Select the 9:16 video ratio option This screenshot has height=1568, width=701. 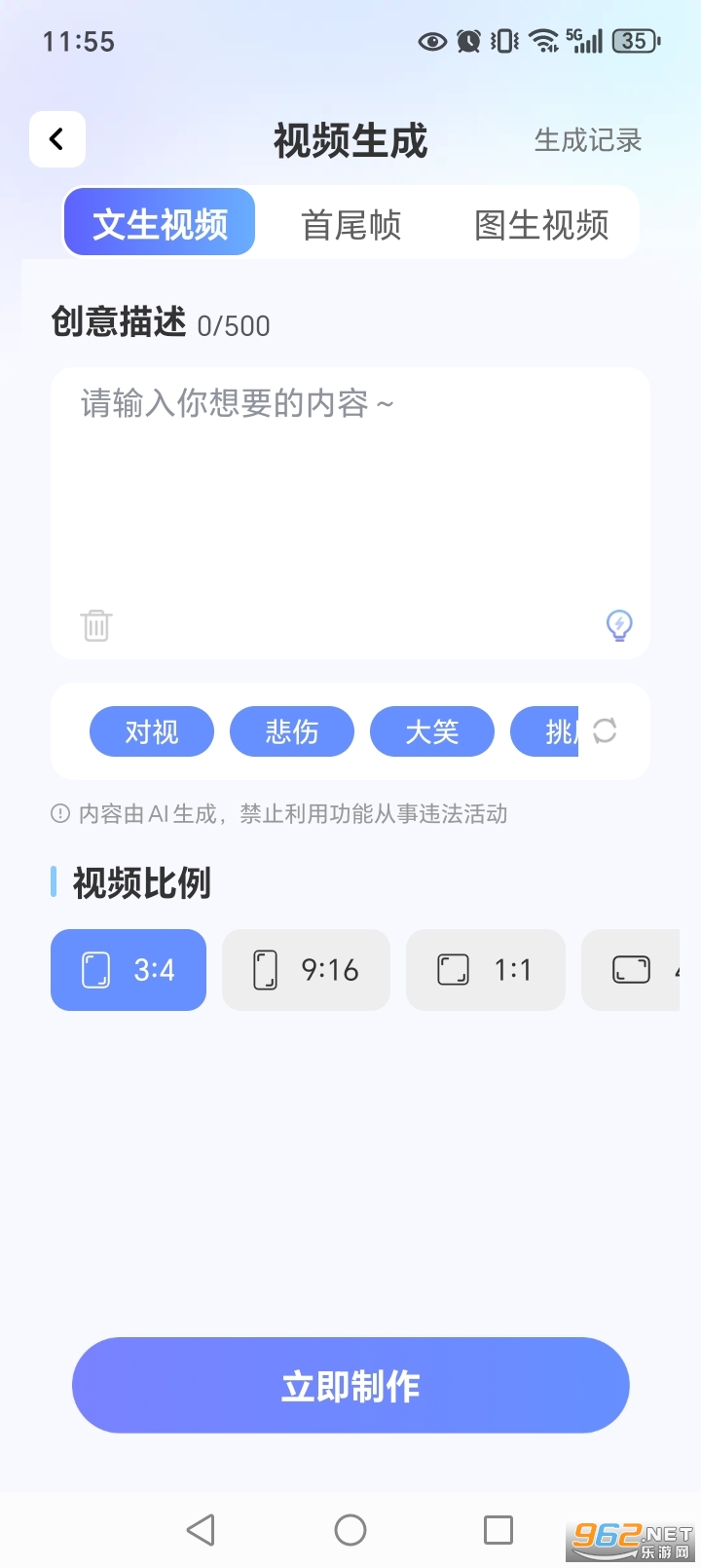point(306,969)
